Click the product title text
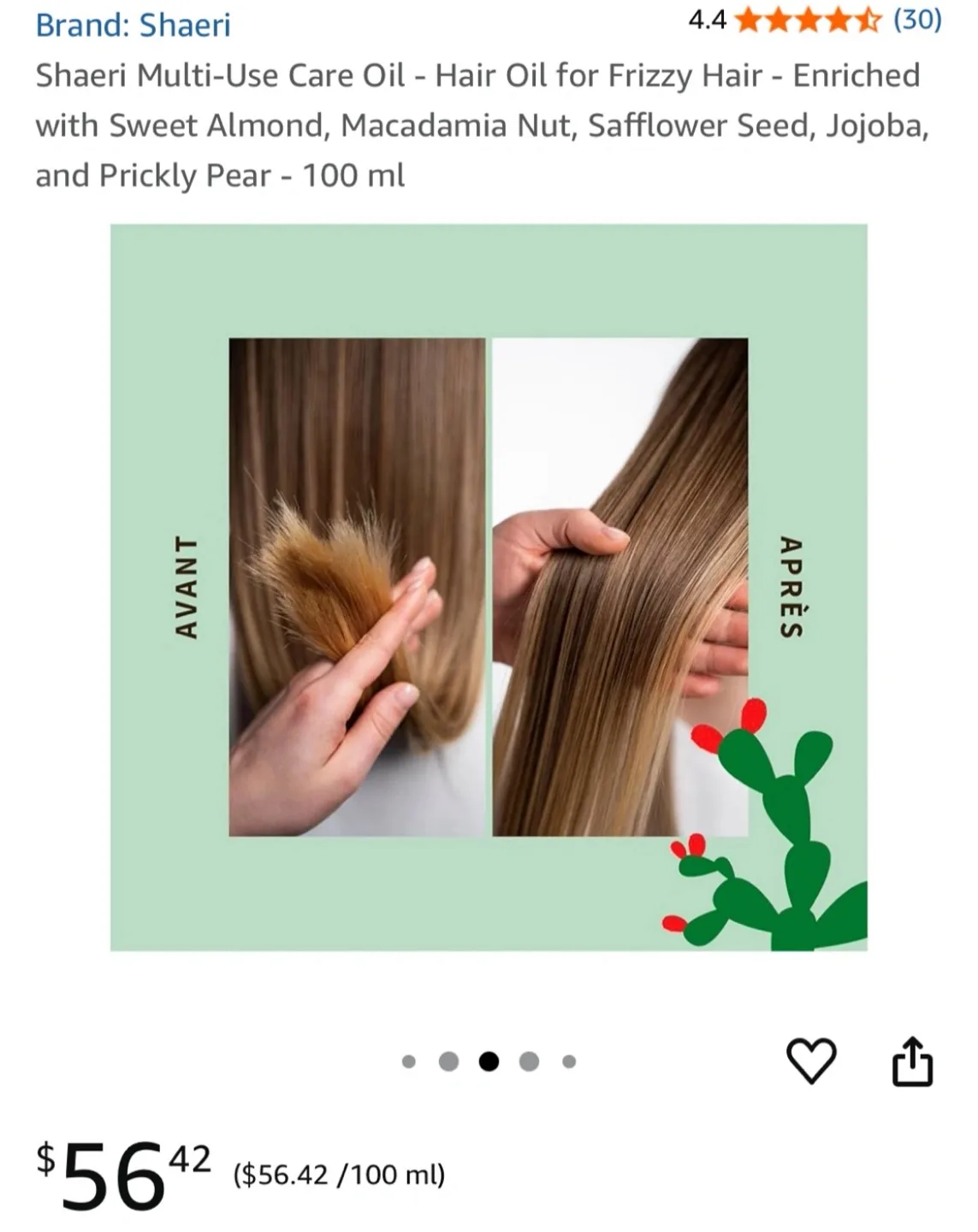This screenshot has width=978, height=1232. coord(479,125)
